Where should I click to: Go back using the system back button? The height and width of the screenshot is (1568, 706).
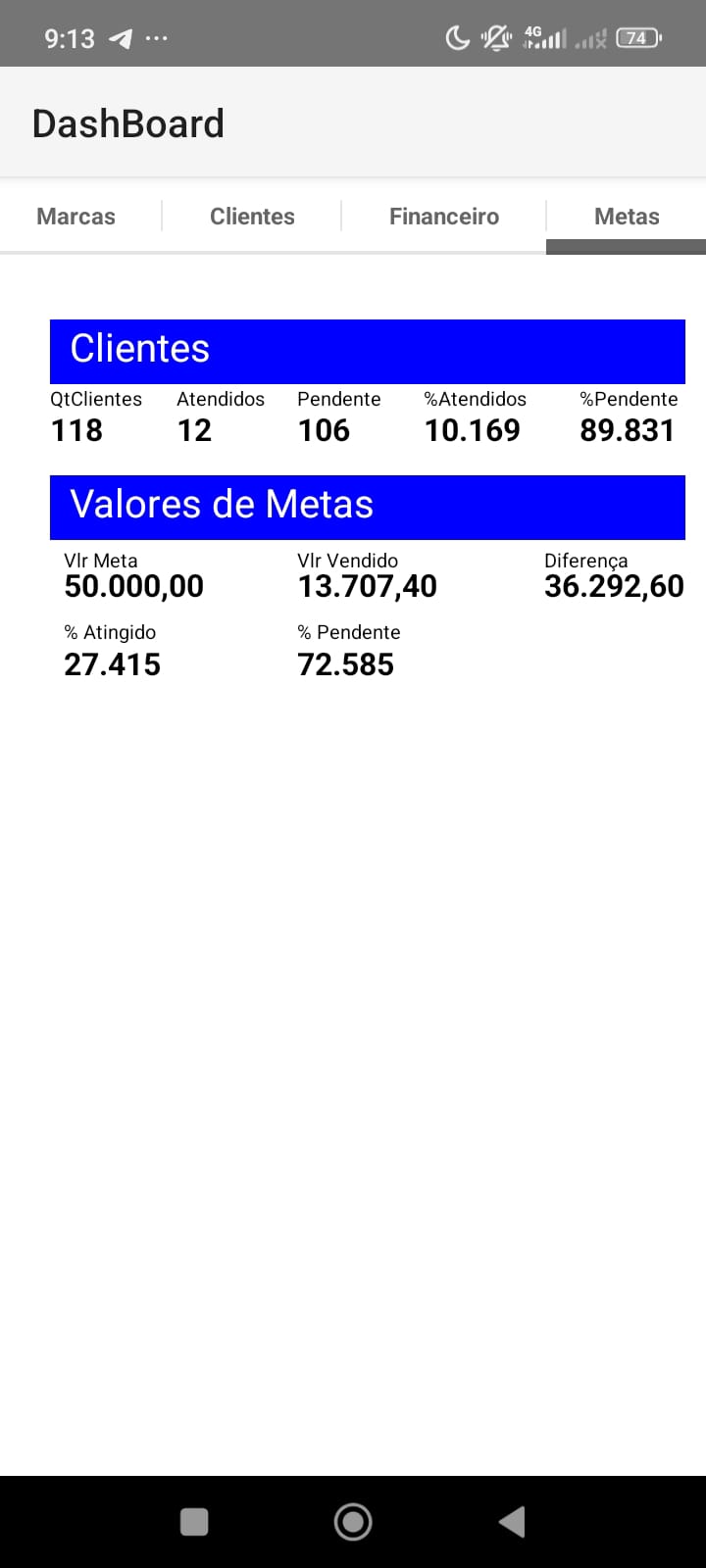pyautogui.click(x=512, y=1522)
